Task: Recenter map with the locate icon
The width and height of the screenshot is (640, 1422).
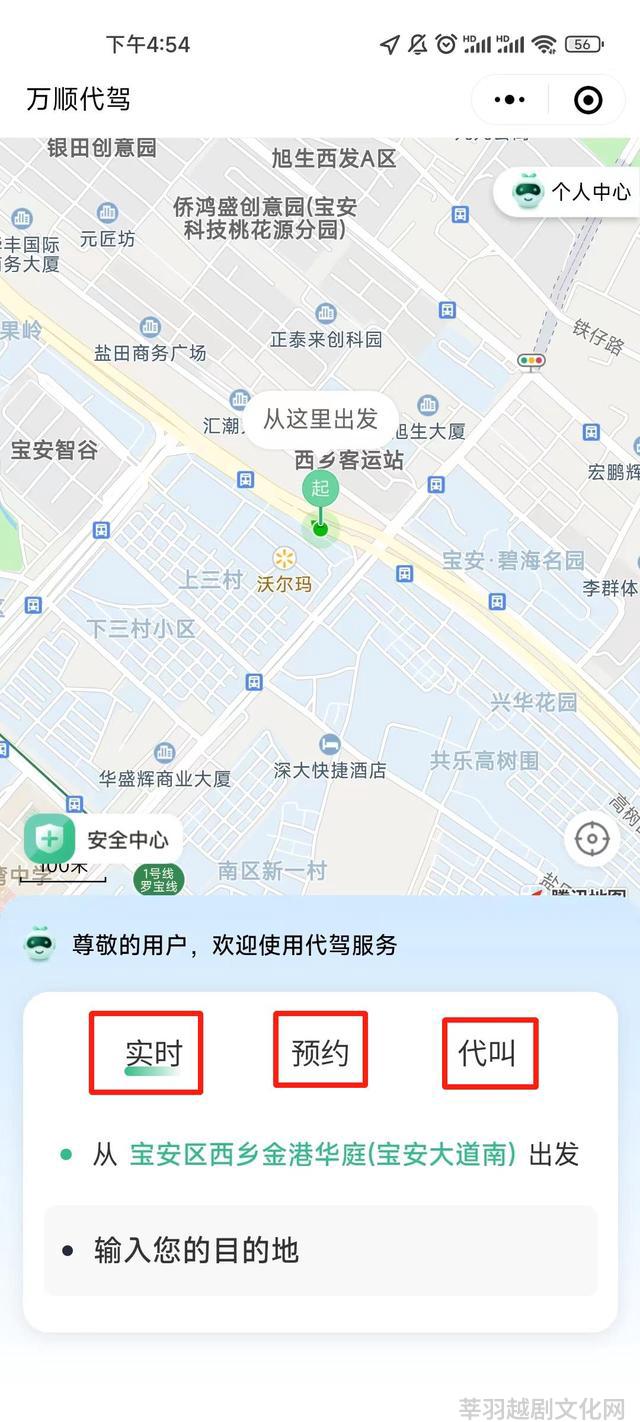Action: 592,838
